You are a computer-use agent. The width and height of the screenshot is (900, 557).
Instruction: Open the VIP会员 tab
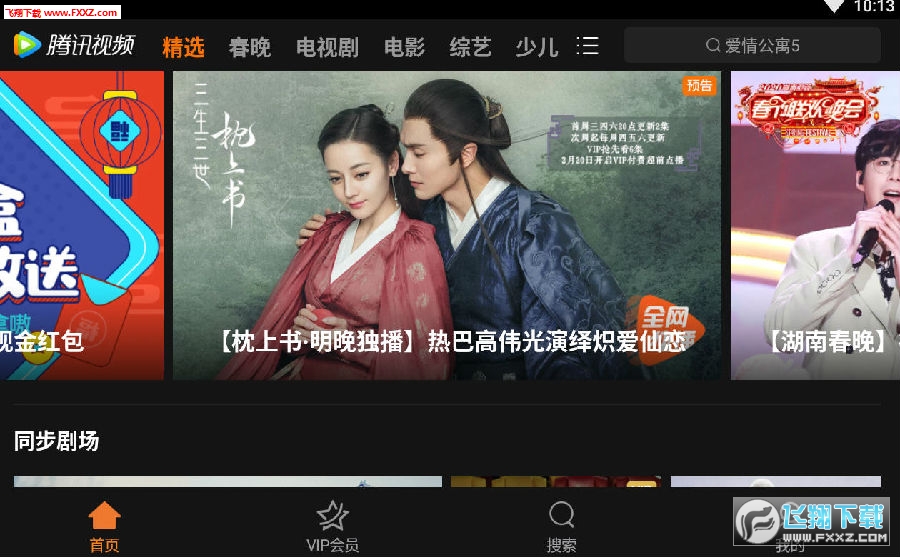(x=332, y=527)
